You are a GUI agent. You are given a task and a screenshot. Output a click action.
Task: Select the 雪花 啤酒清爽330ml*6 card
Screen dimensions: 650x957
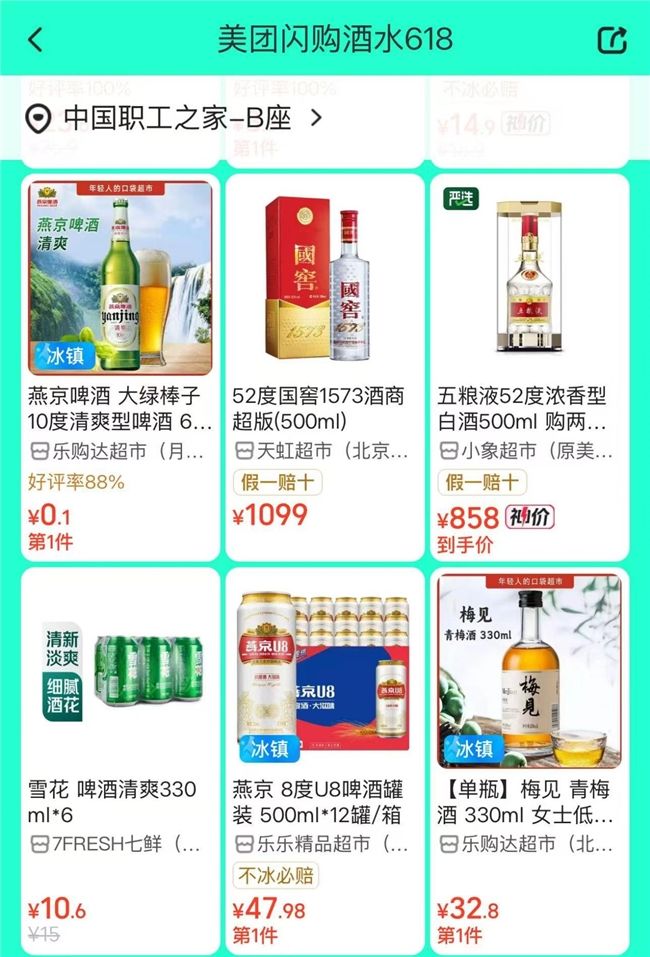click(x=119, y=760)
